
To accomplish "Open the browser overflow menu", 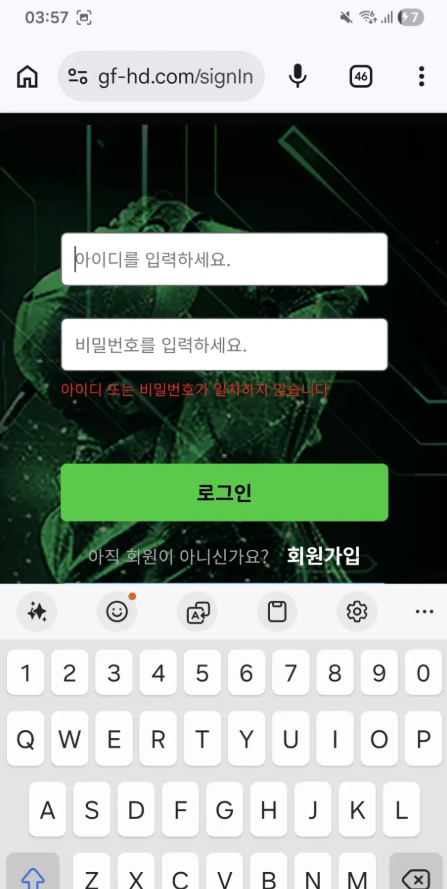I will pyautogui.click(x=421, y=76).
